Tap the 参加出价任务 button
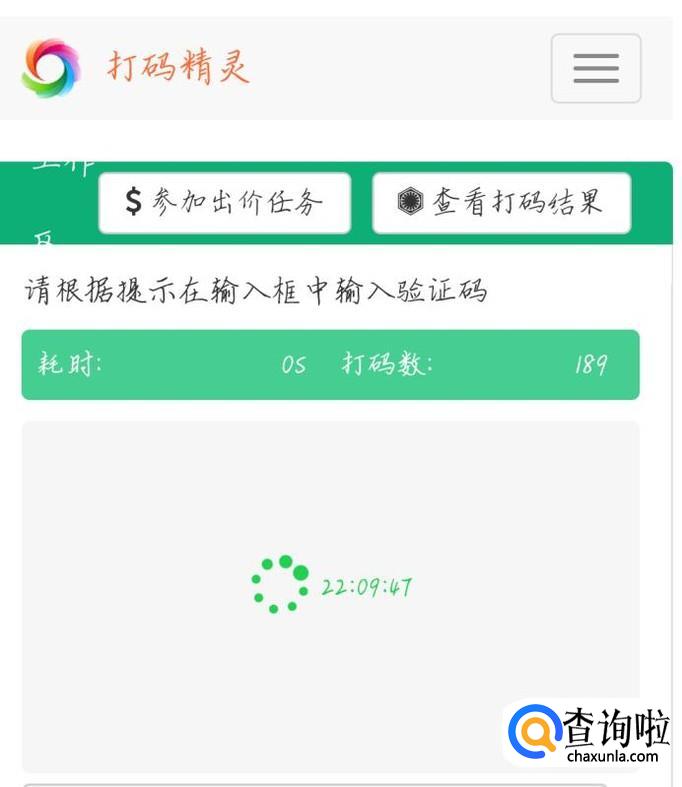Screen dimensions: 682x787 point(224,203)
